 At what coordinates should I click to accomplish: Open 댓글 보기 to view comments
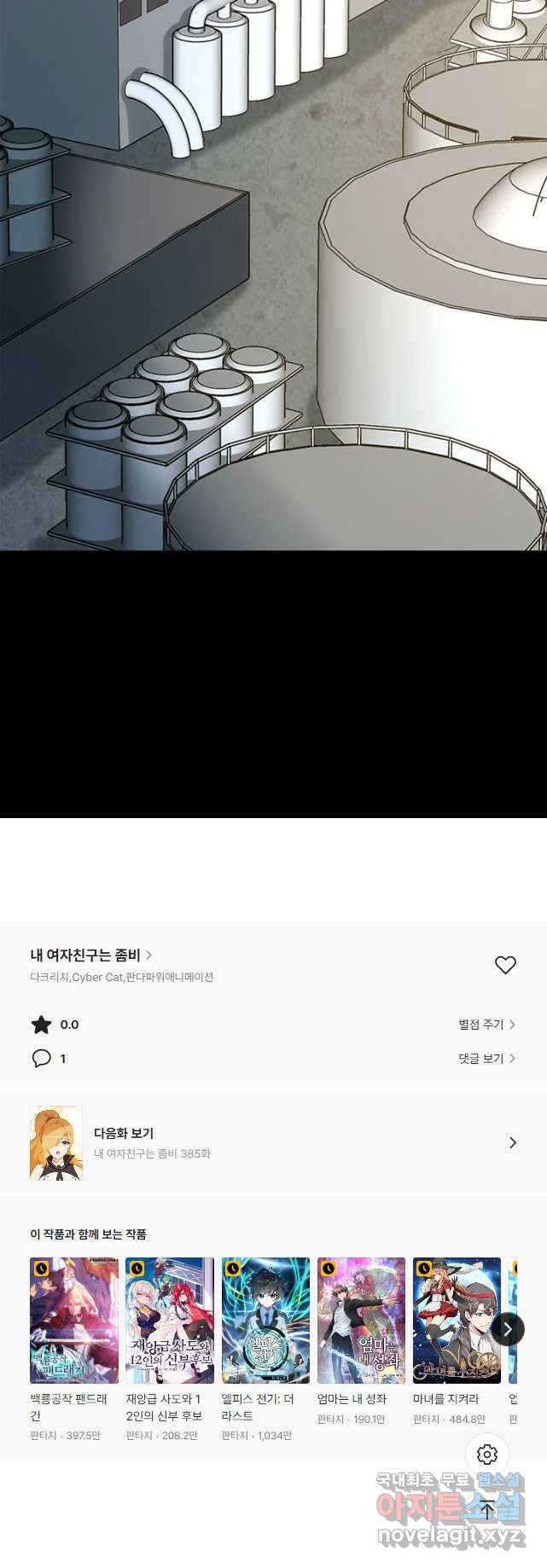(486, 1058)
